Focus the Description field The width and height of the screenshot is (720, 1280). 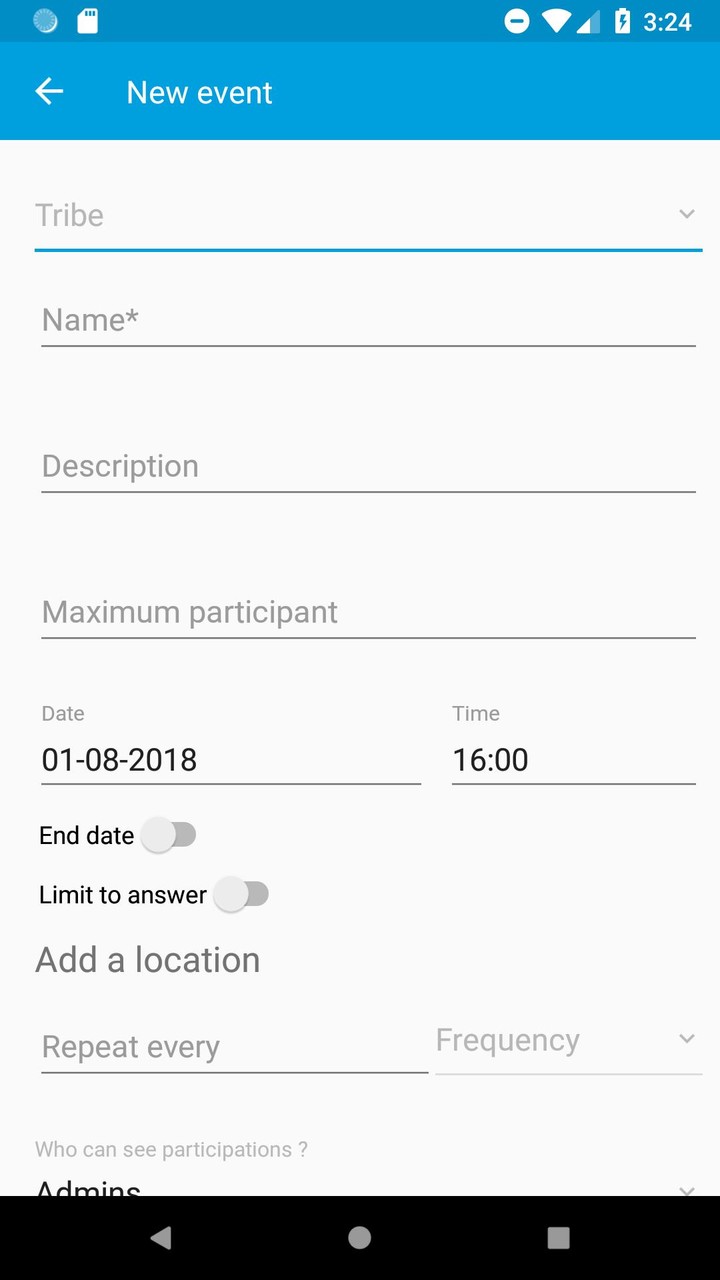pos(368,467)
